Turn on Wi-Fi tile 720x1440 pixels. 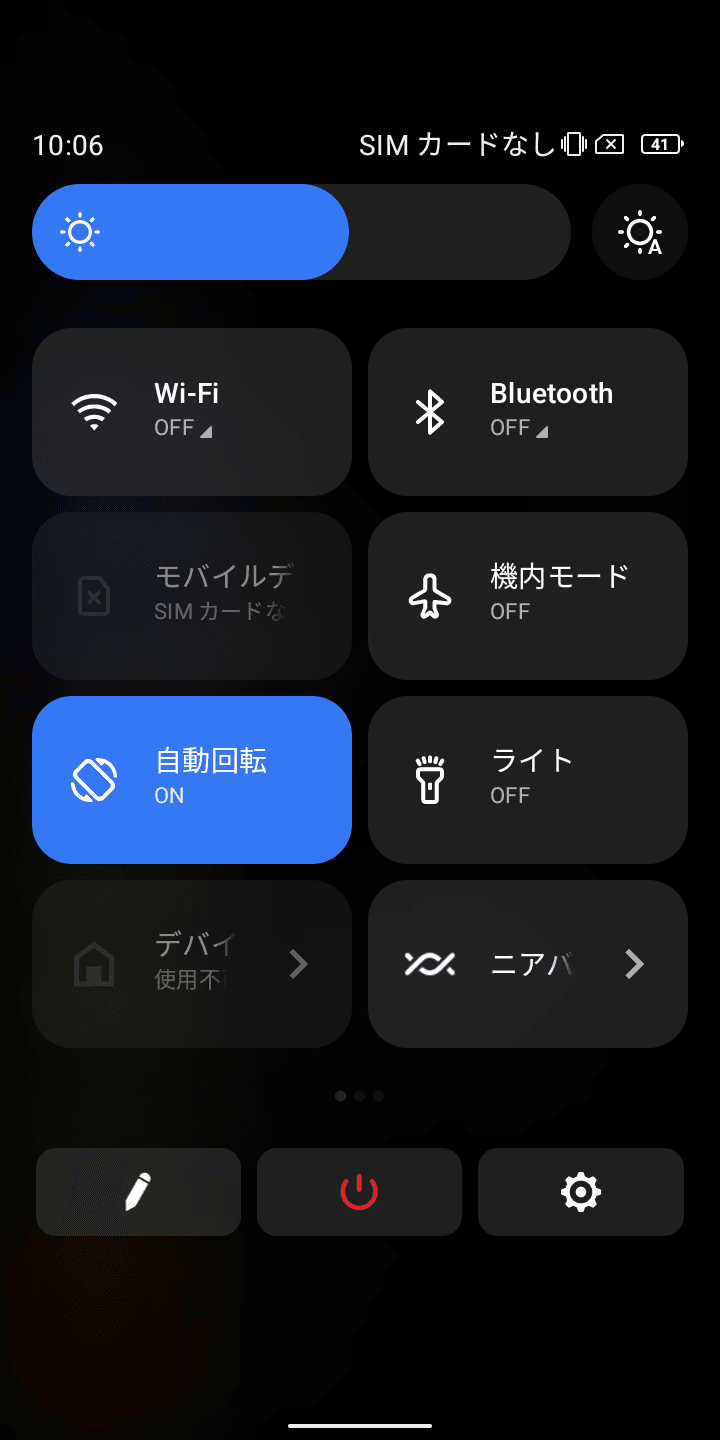192,412
